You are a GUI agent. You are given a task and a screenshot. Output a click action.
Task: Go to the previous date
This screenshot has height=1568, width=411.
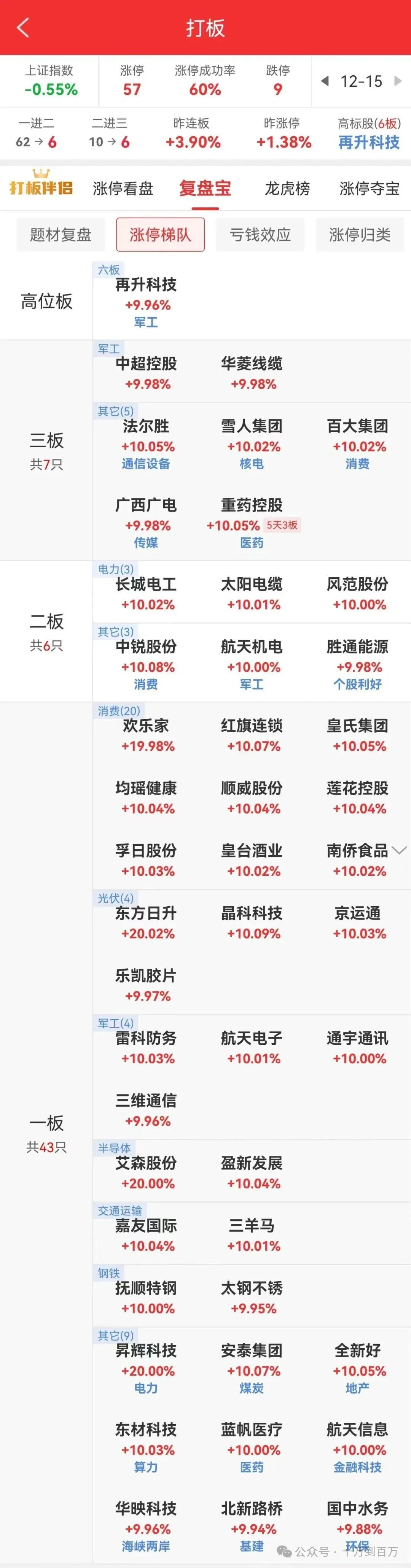point(325,81)
